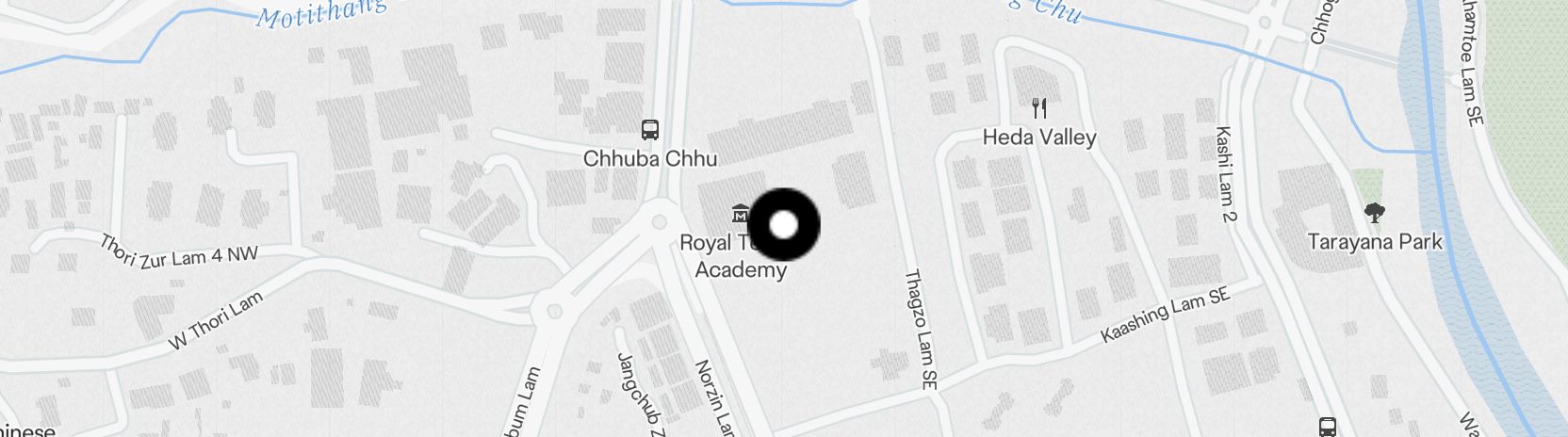Select Tarayana Park on the map

[x=1375, y=213]
